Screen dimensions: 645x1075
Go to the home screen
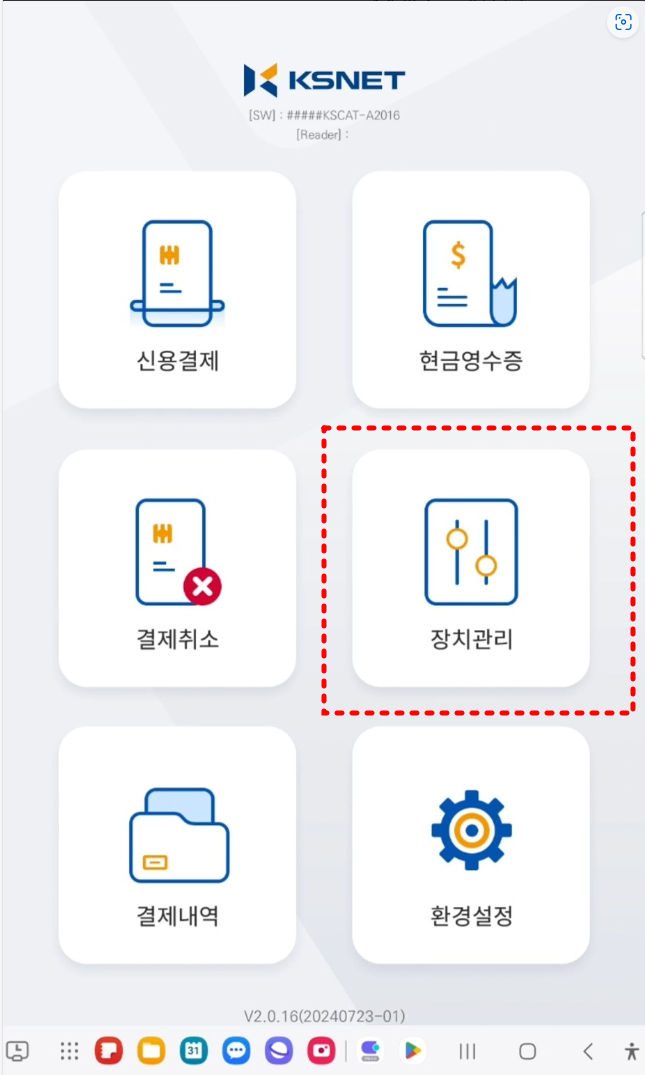coord(527,1051)
